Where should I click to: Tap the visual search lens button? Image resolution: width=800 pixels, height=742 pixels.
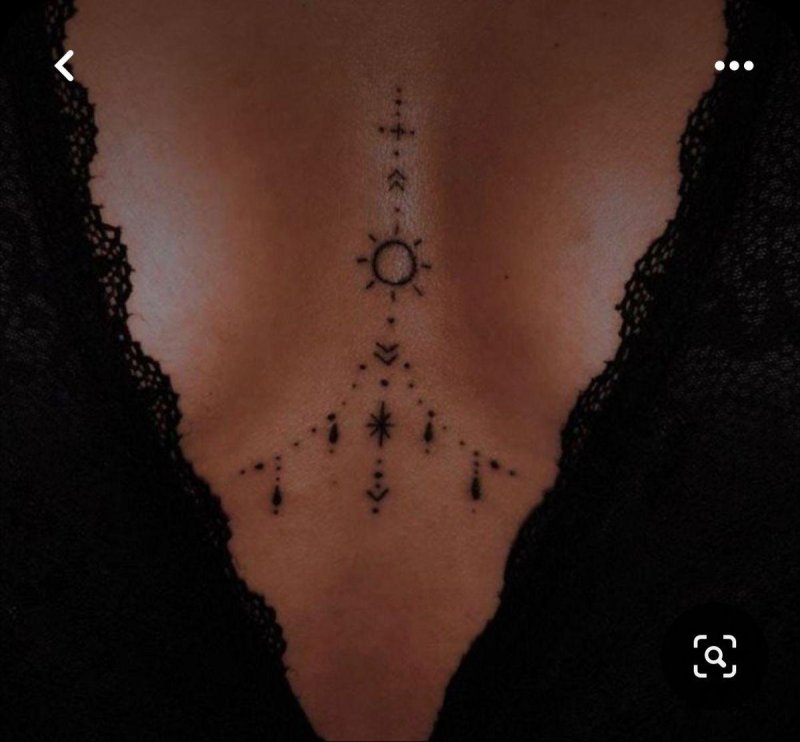(x=715, y=657)
